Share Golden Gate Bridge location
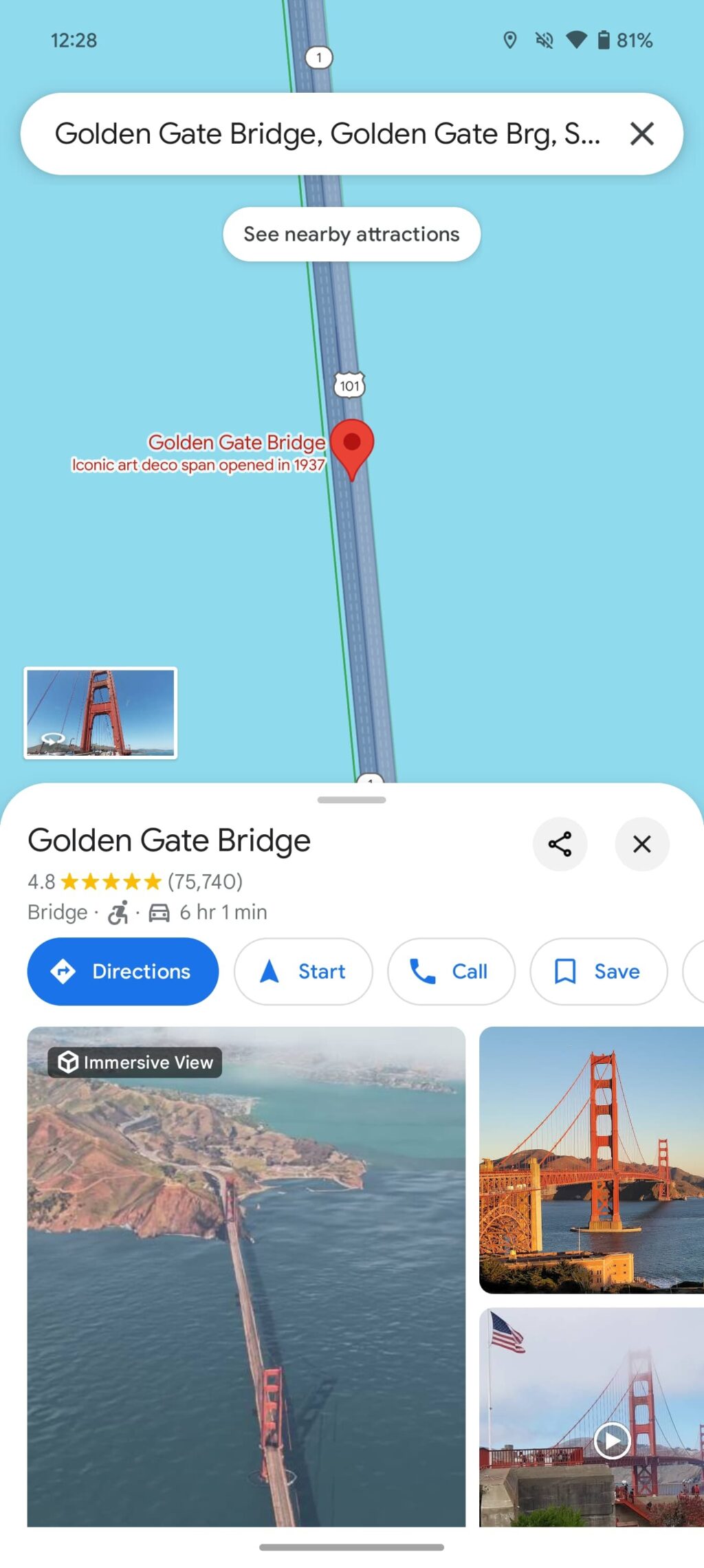The image size is (704, 1568). pos(560,844)
